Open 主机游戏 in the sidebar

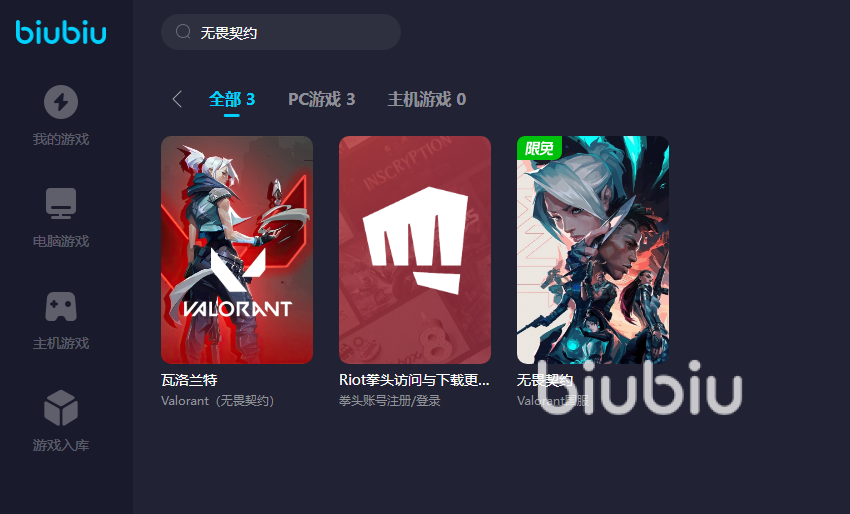[61, 319]
